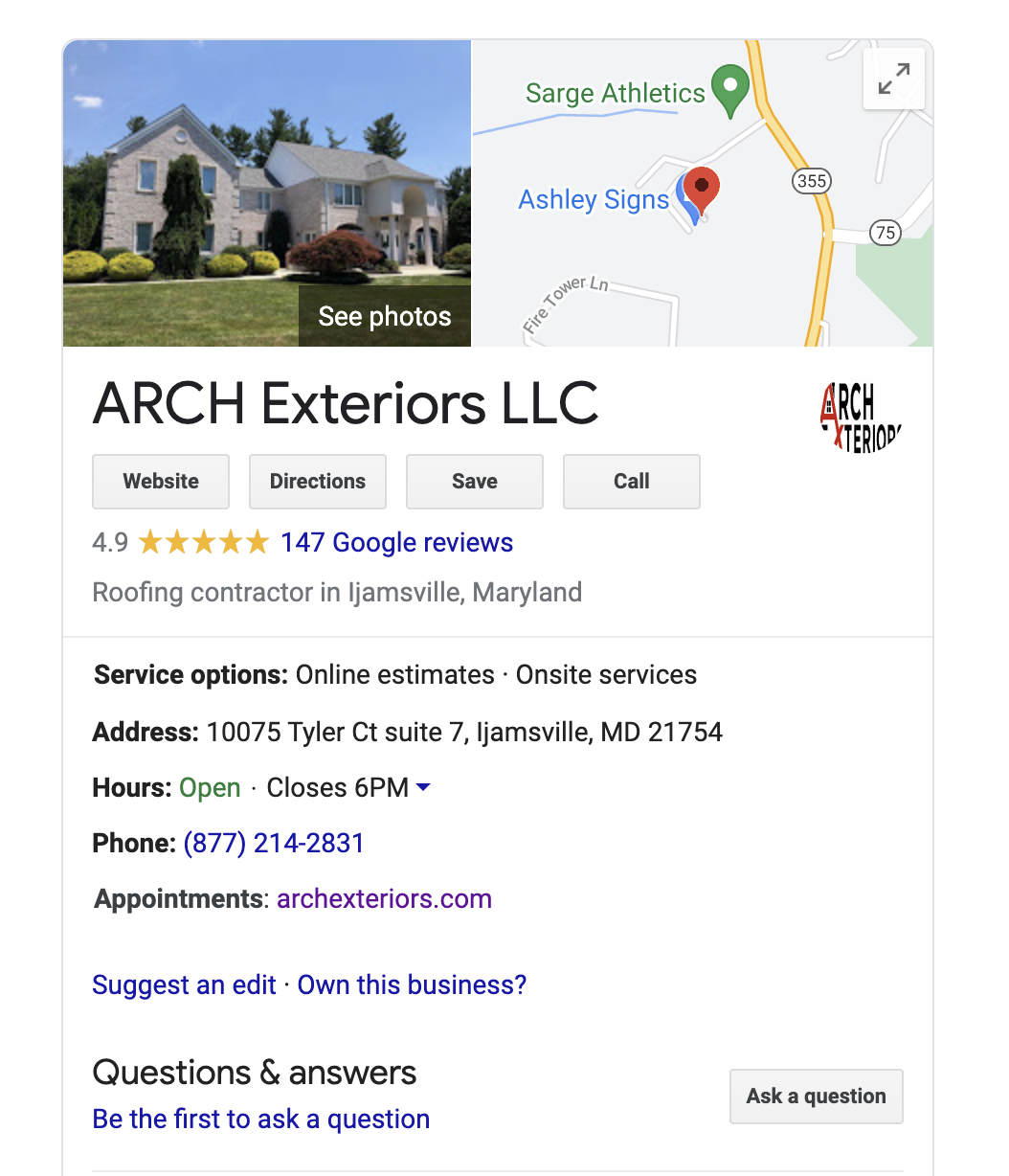Visit the business Website
Screen dimensions: 1009x1176
tap(161, 482)
